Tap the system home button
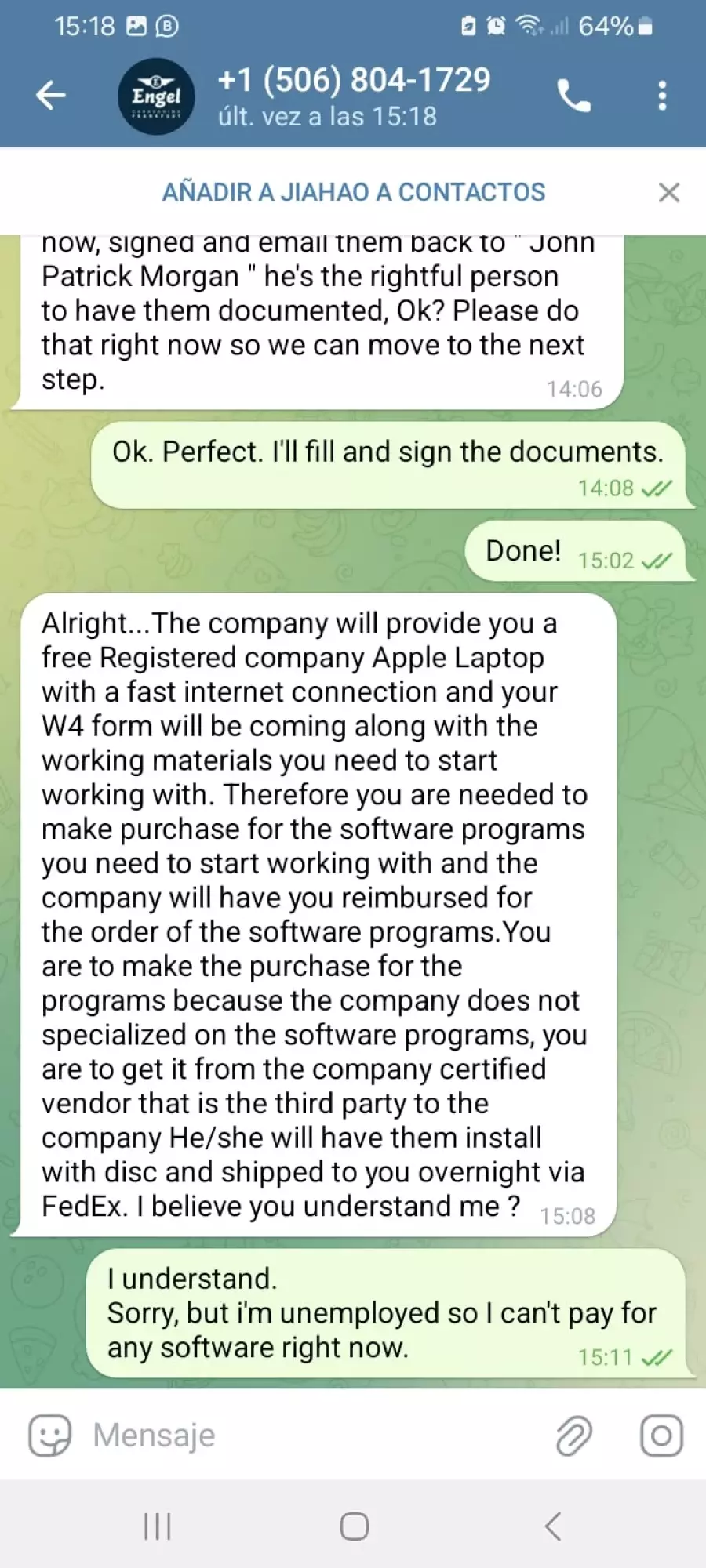Viewport: 706px width, 1568px height. (354, 1526)
